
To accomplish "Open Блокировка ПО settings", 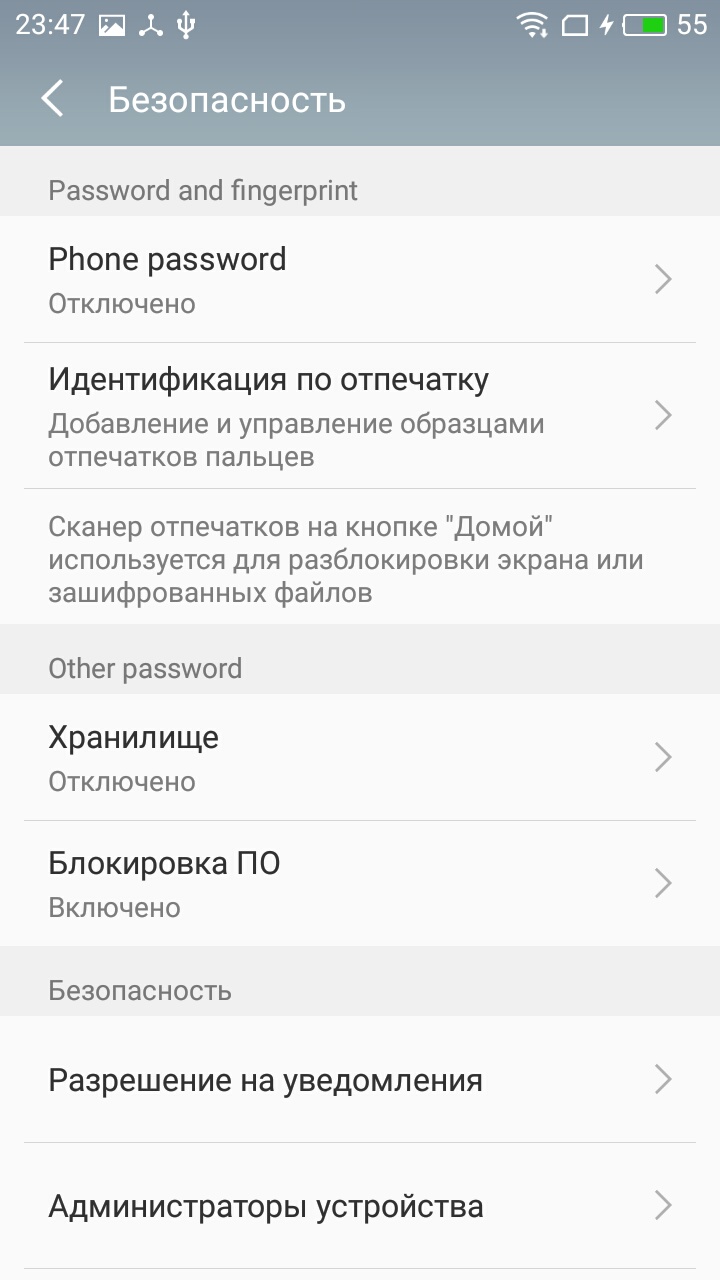I will 360,883.
